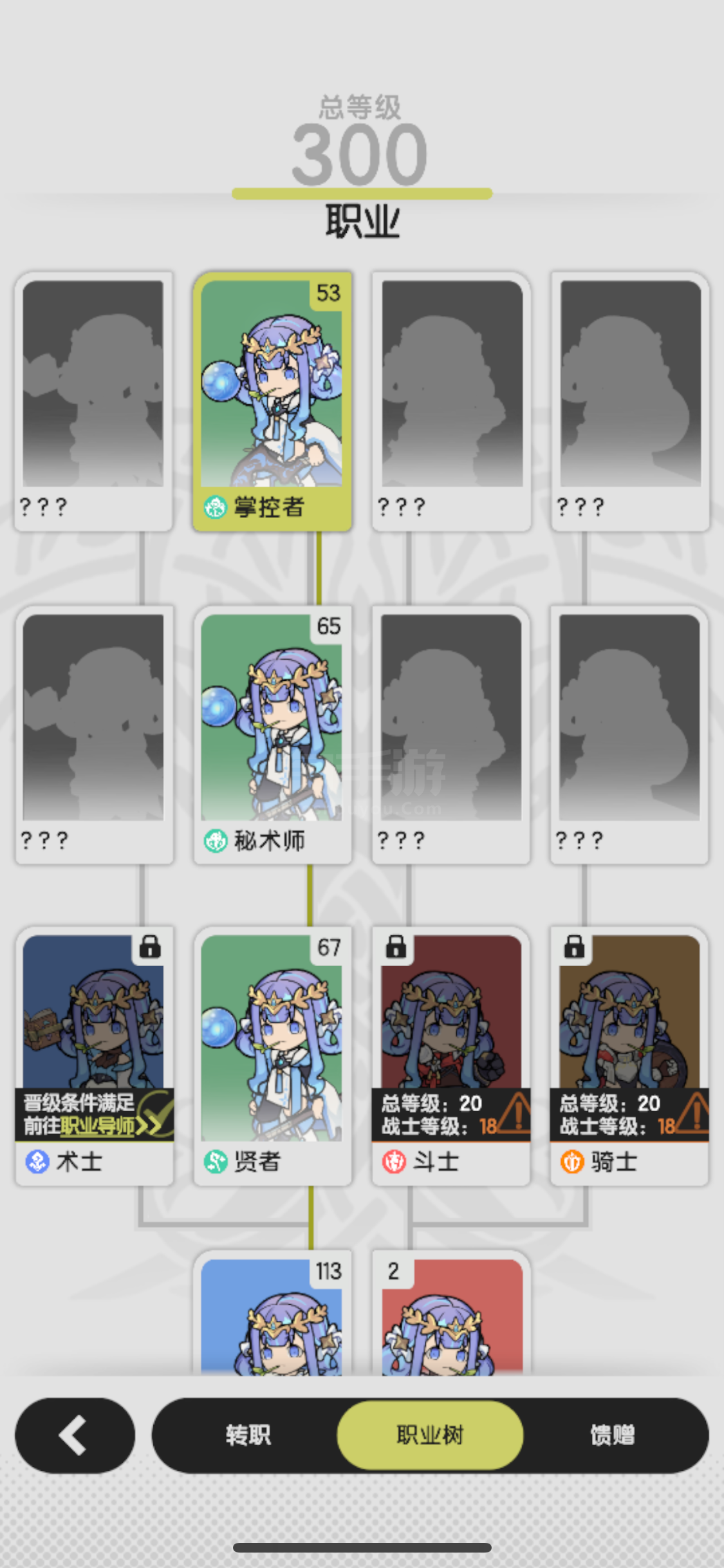Image resolution: width=724 pixels, height=1568 pixels.
Task: Open the 馈赠 tab
Action: (x=613, y=1435)
